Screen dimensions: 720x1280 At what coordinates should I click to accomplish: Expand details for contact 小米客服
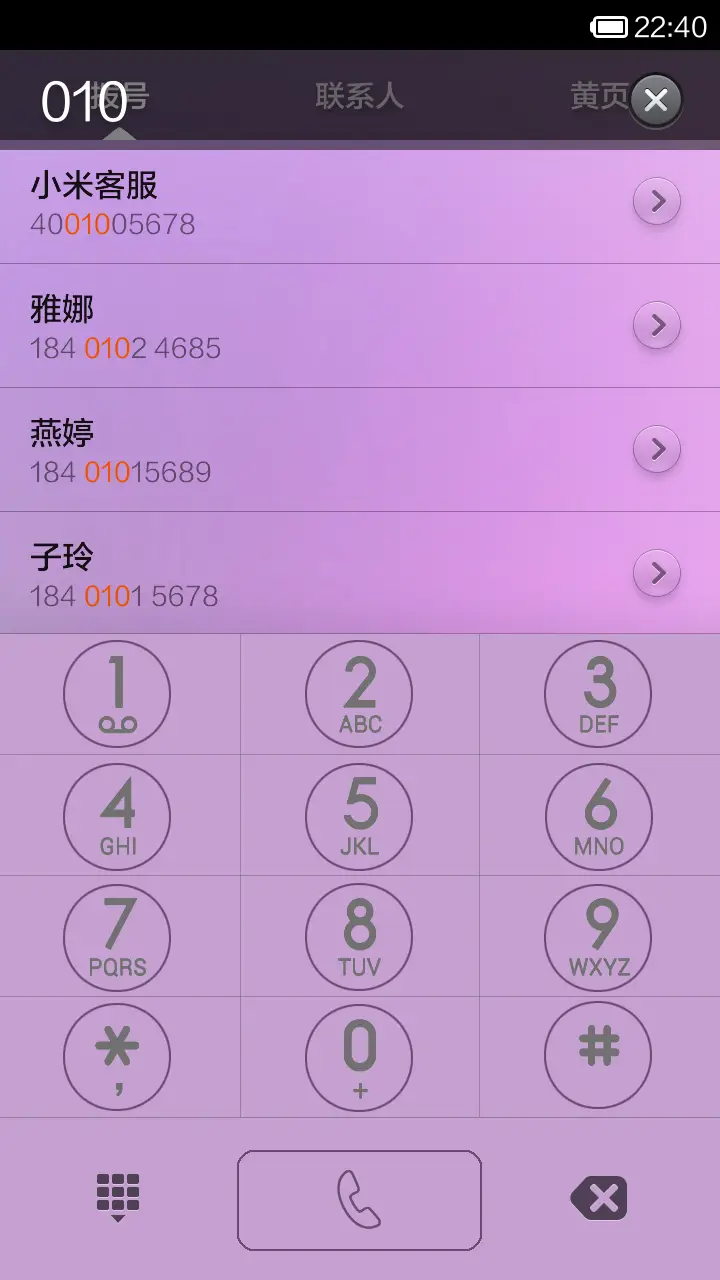(x=657, y=200)
